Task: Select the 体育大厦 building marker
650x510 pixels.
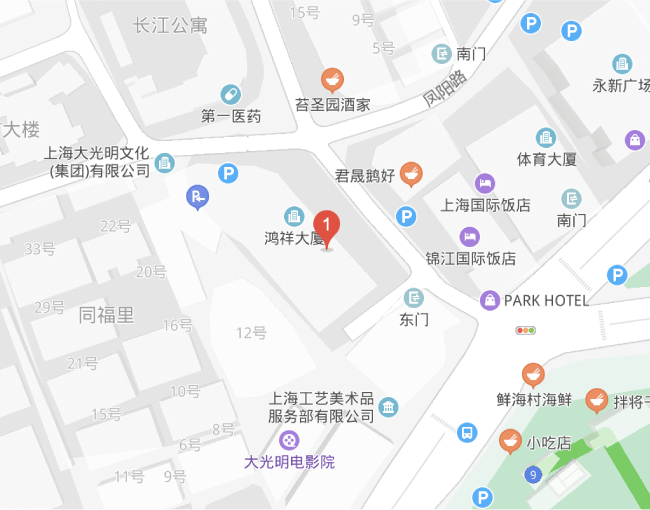Action: [x=546, y=138]
